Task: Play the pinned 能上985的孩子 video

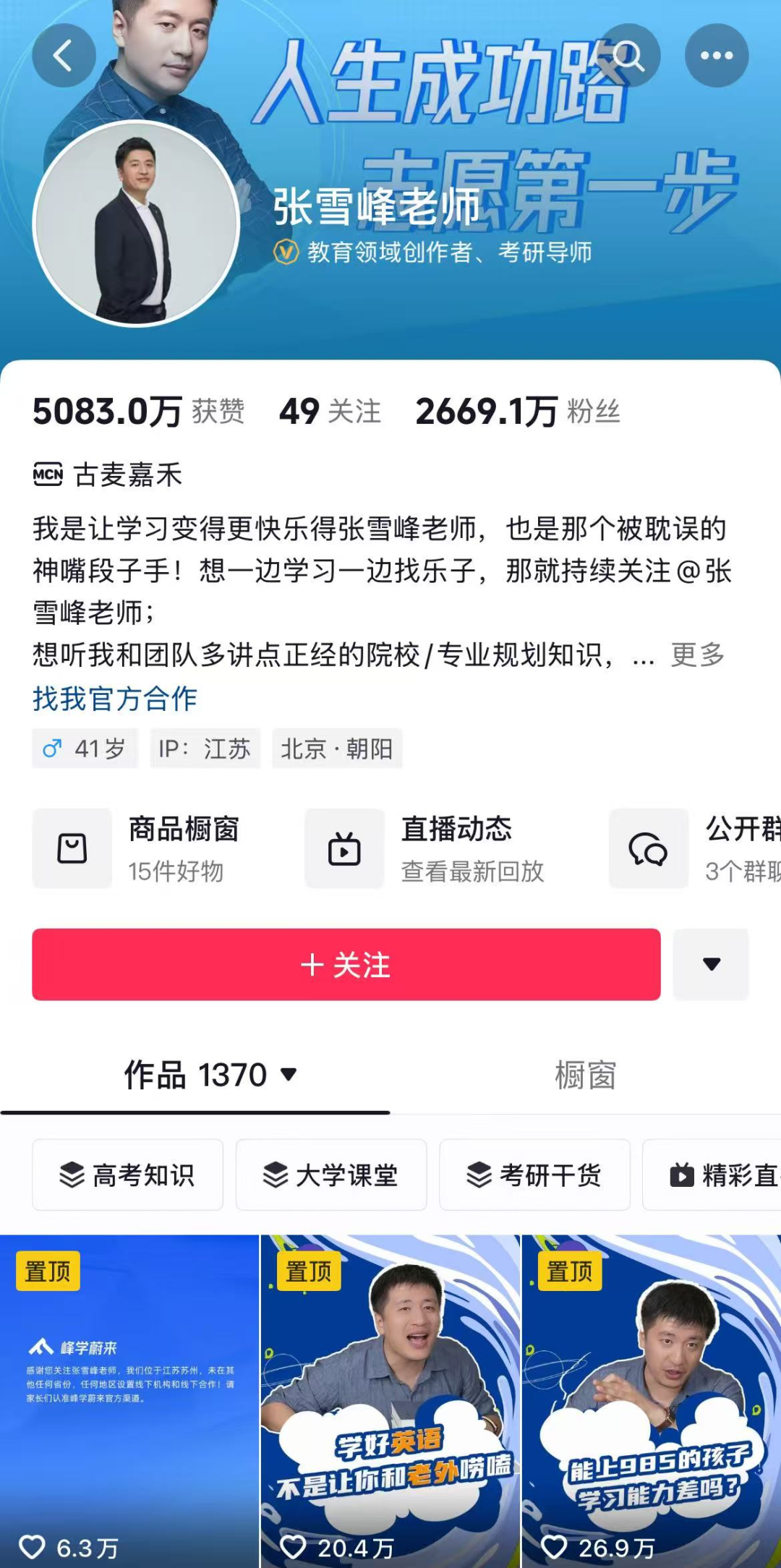Action: [x=651, y=1401]
